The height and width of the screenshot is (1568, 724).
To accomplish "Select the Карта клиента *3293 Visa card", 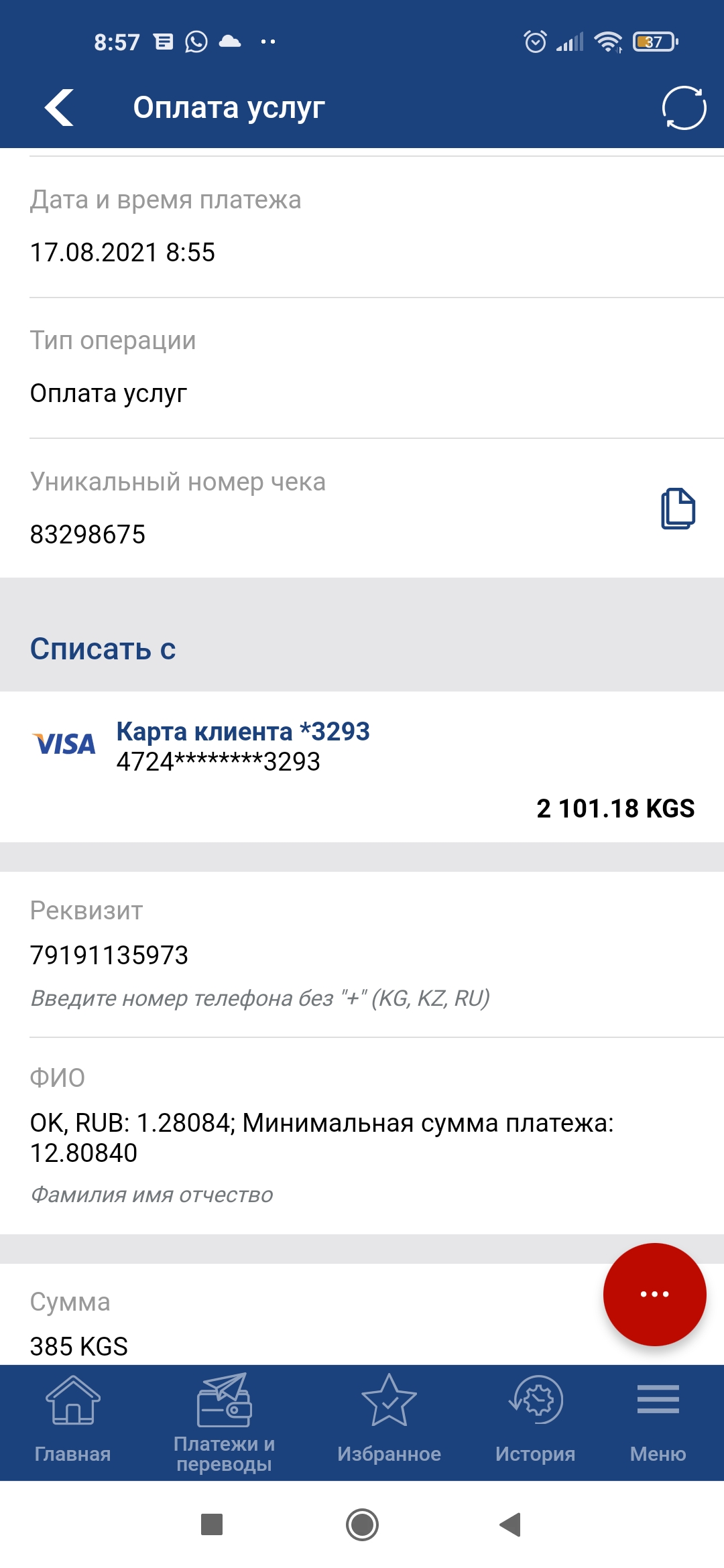I will [x=362, y=767].
